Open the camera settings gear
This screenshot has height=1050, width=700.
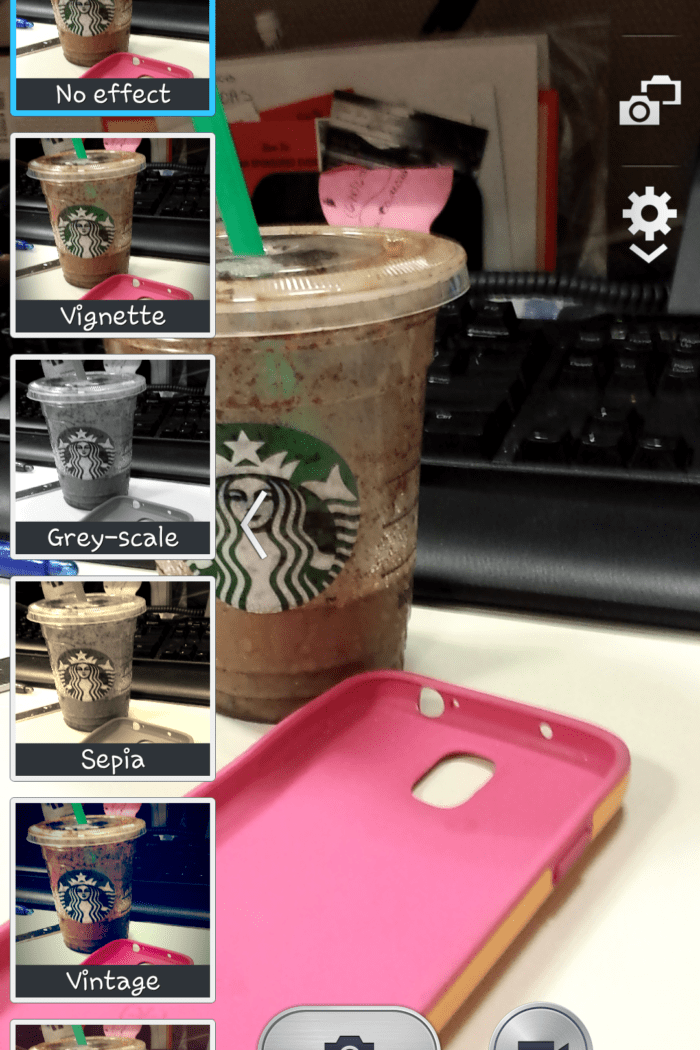point(649,224)
